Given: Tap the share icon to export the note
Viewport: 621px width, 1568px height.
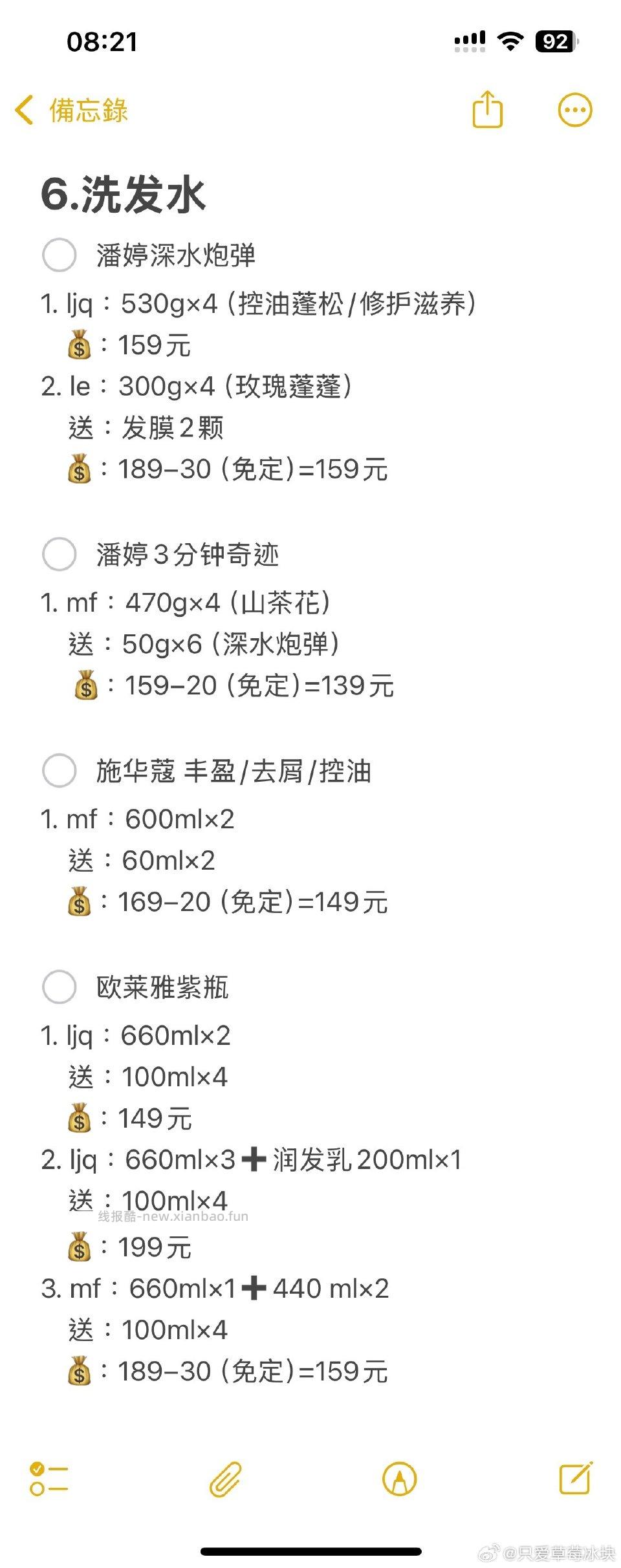Looking at the screenshot, I should 488,109.
